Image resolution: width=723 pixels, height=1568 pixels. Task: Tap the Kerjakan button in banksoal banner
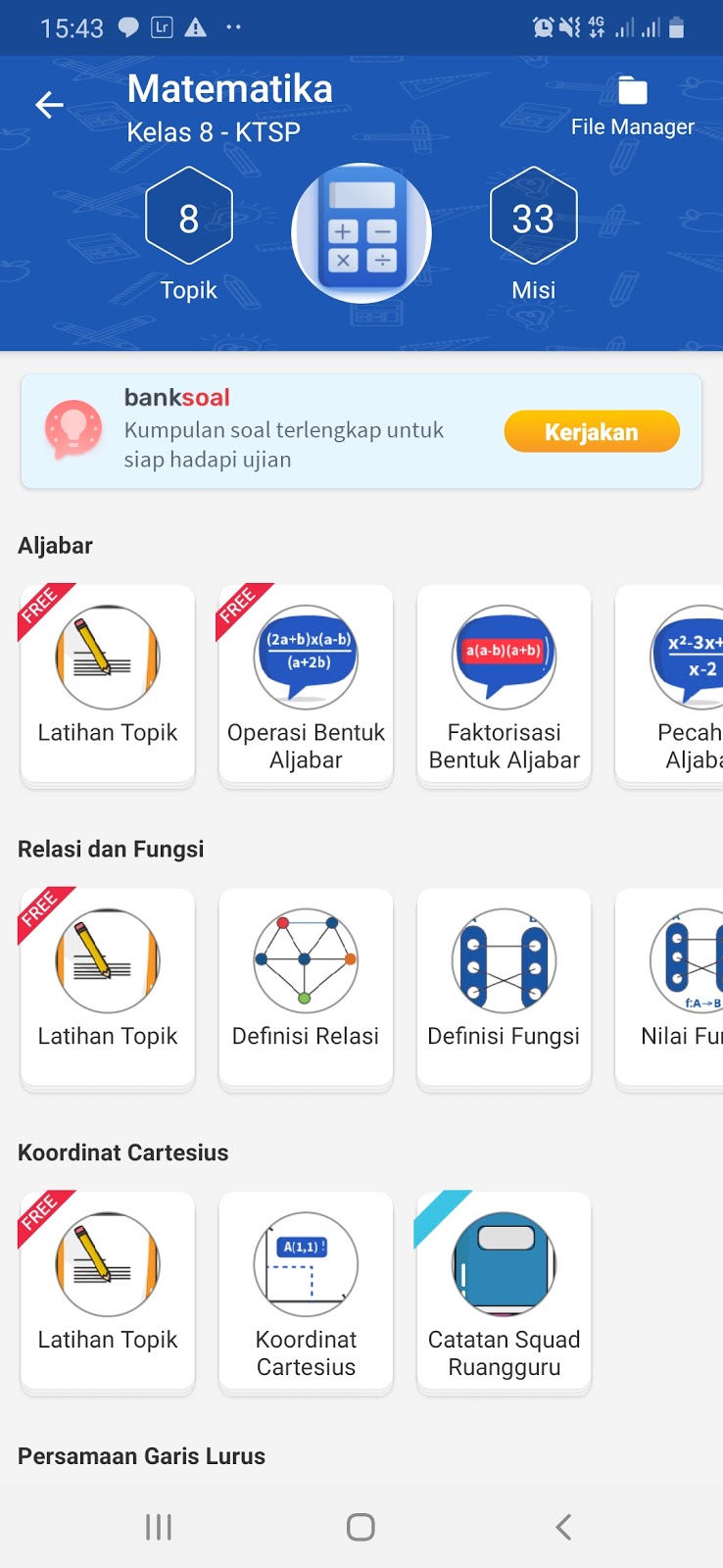click(591, 431)
